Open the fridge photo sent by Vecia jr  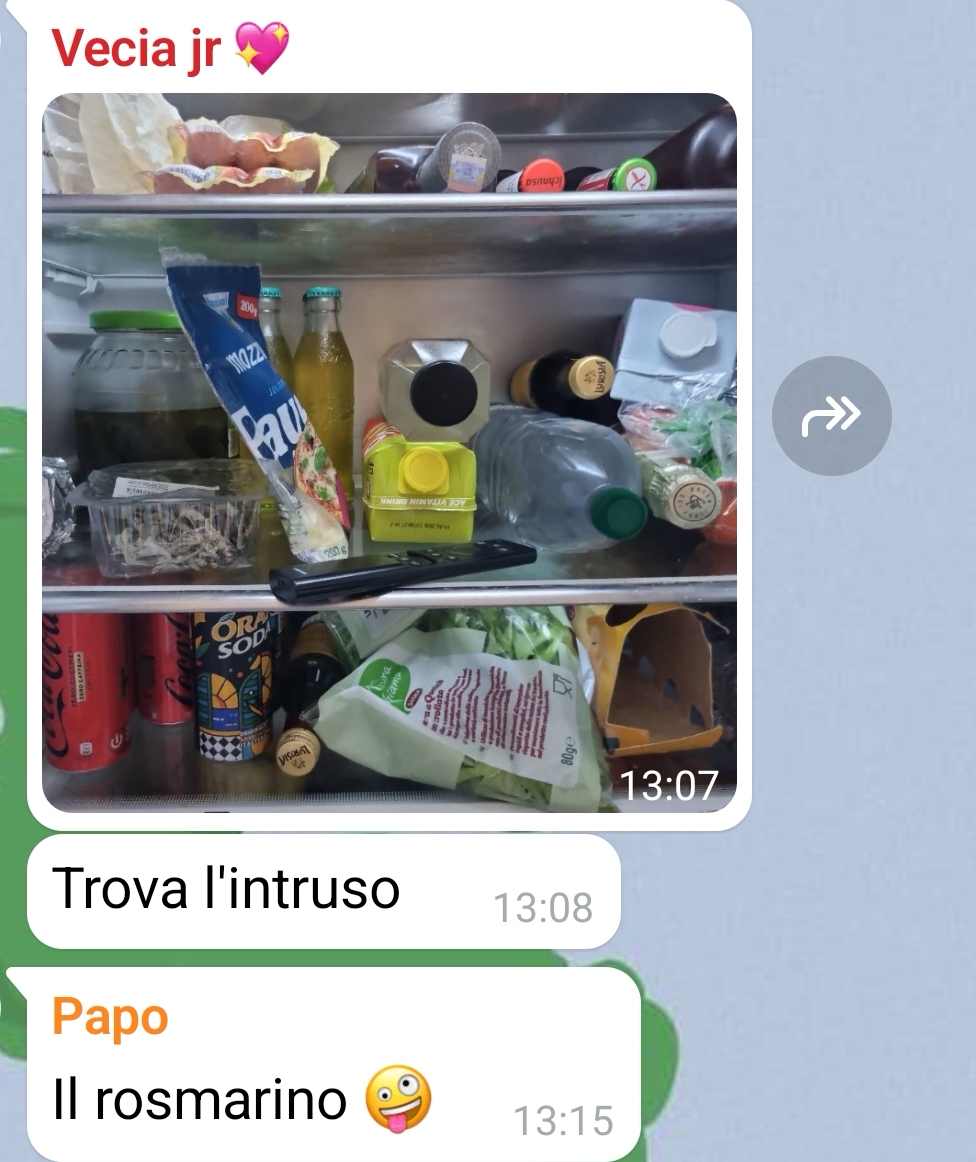(389, 452)
